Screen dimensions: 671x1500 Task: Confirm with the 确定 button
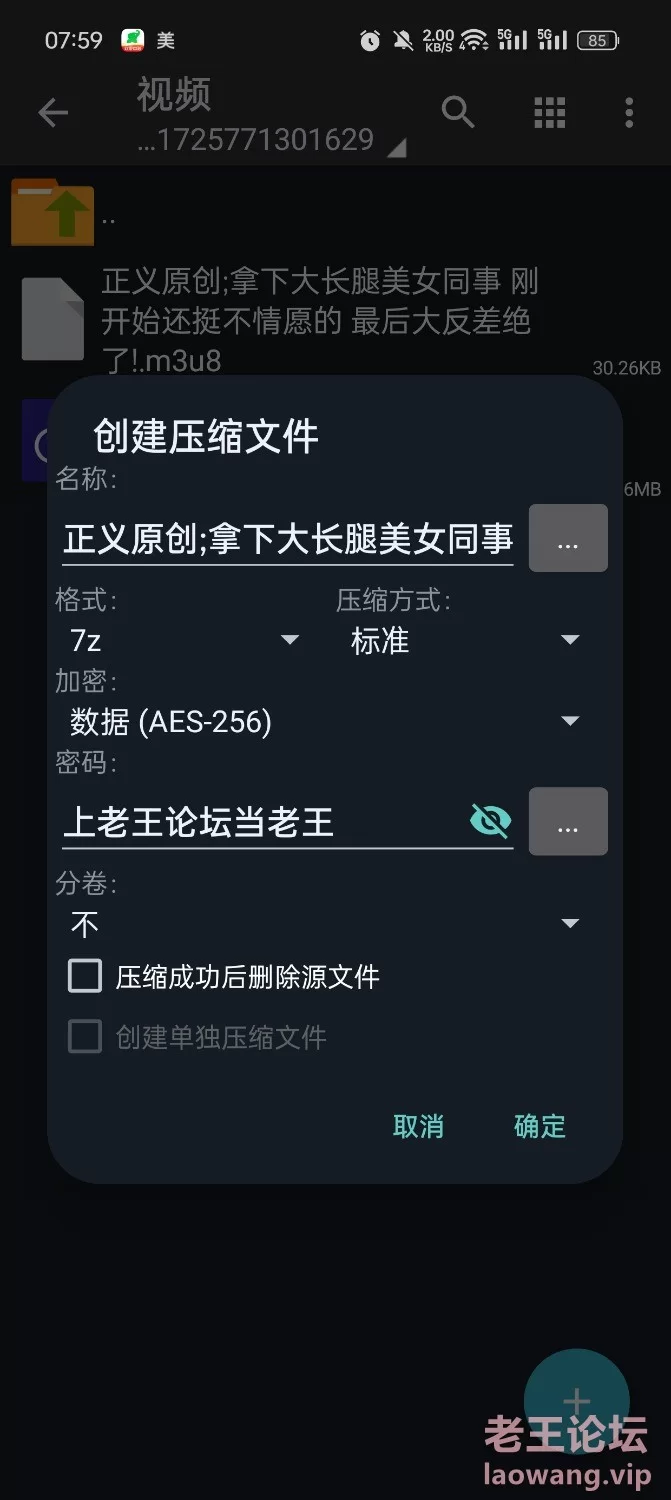(x=540, y=1126)
